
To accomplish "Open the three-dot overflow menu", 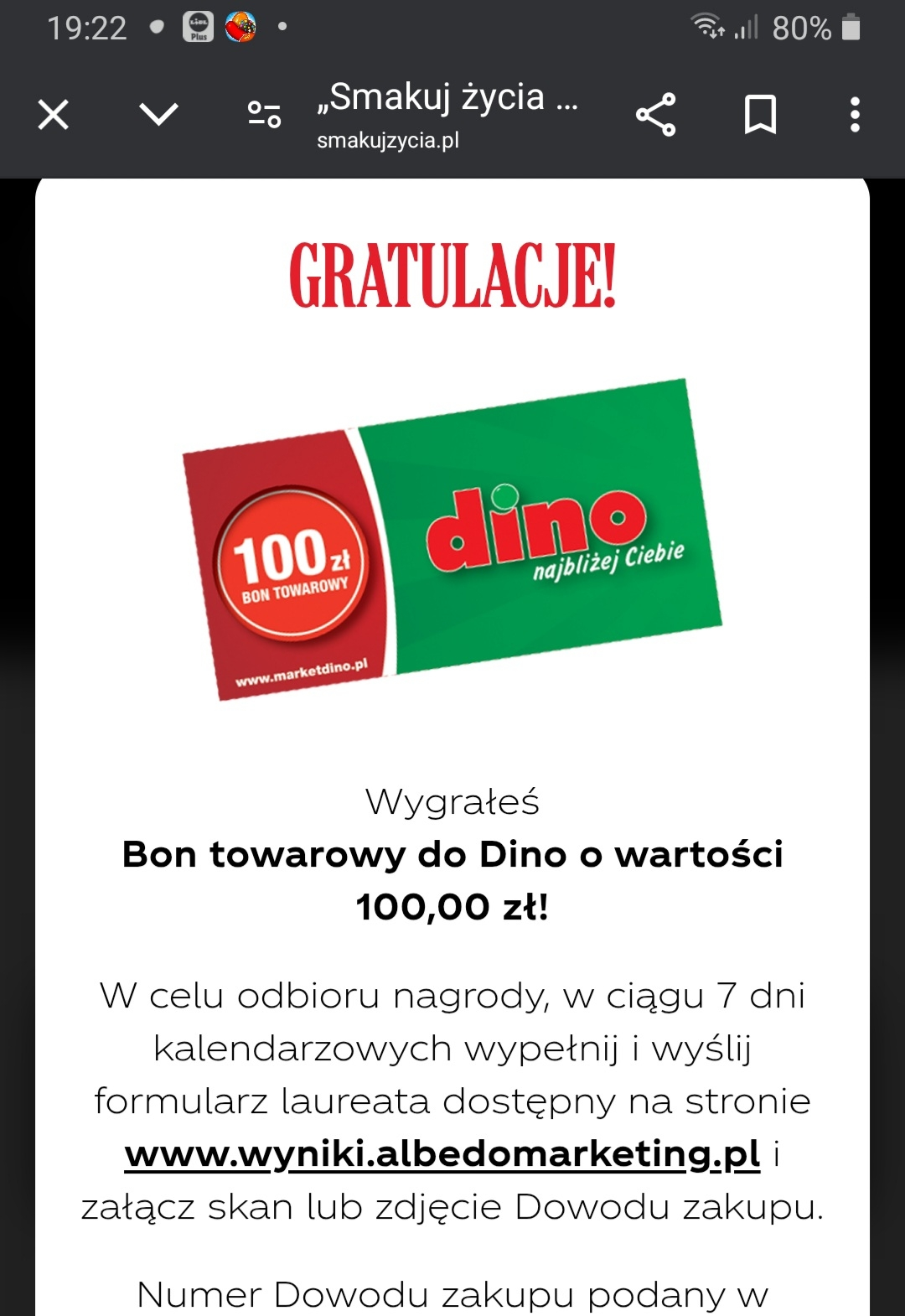I will click(854, 115).
